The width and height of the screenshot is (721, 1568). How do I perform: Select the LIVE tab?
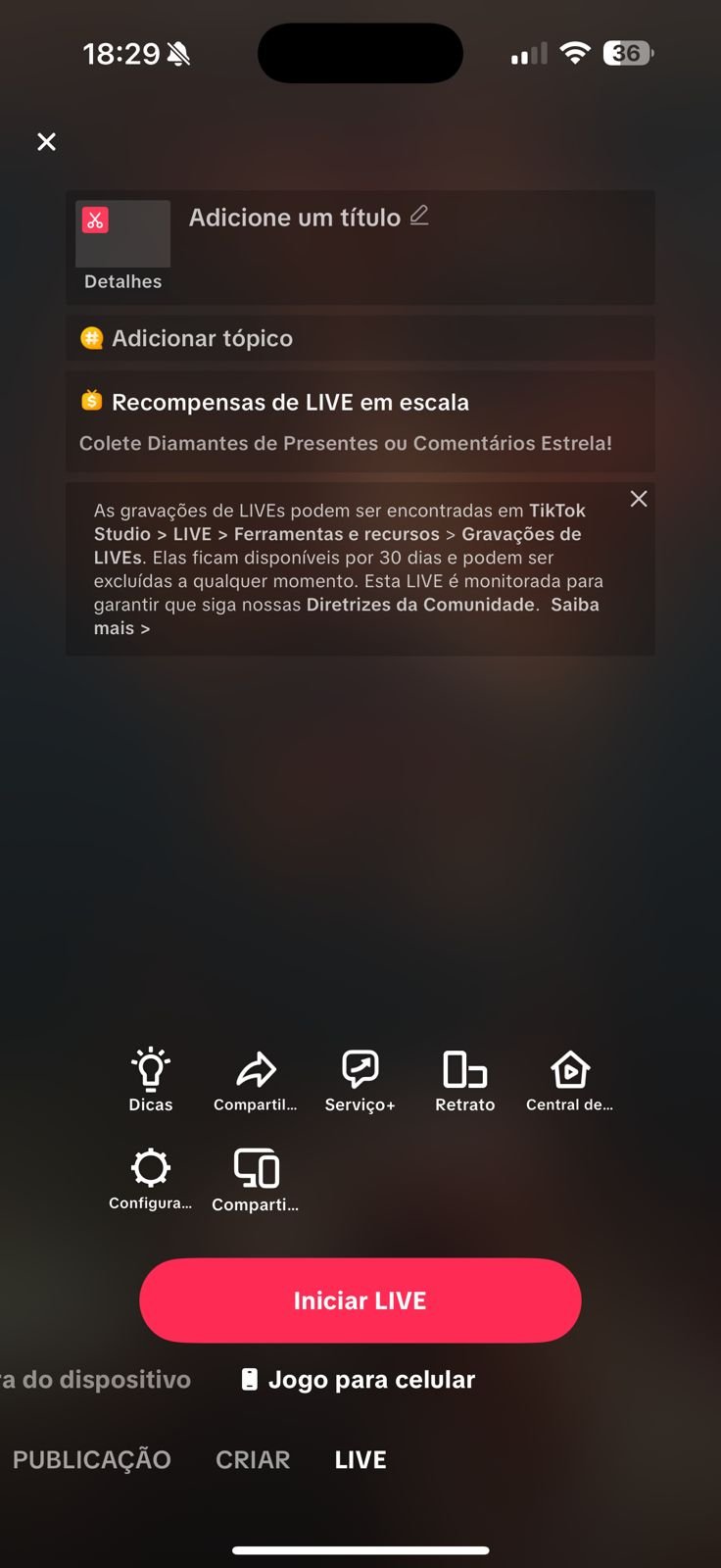point(360,1459)
